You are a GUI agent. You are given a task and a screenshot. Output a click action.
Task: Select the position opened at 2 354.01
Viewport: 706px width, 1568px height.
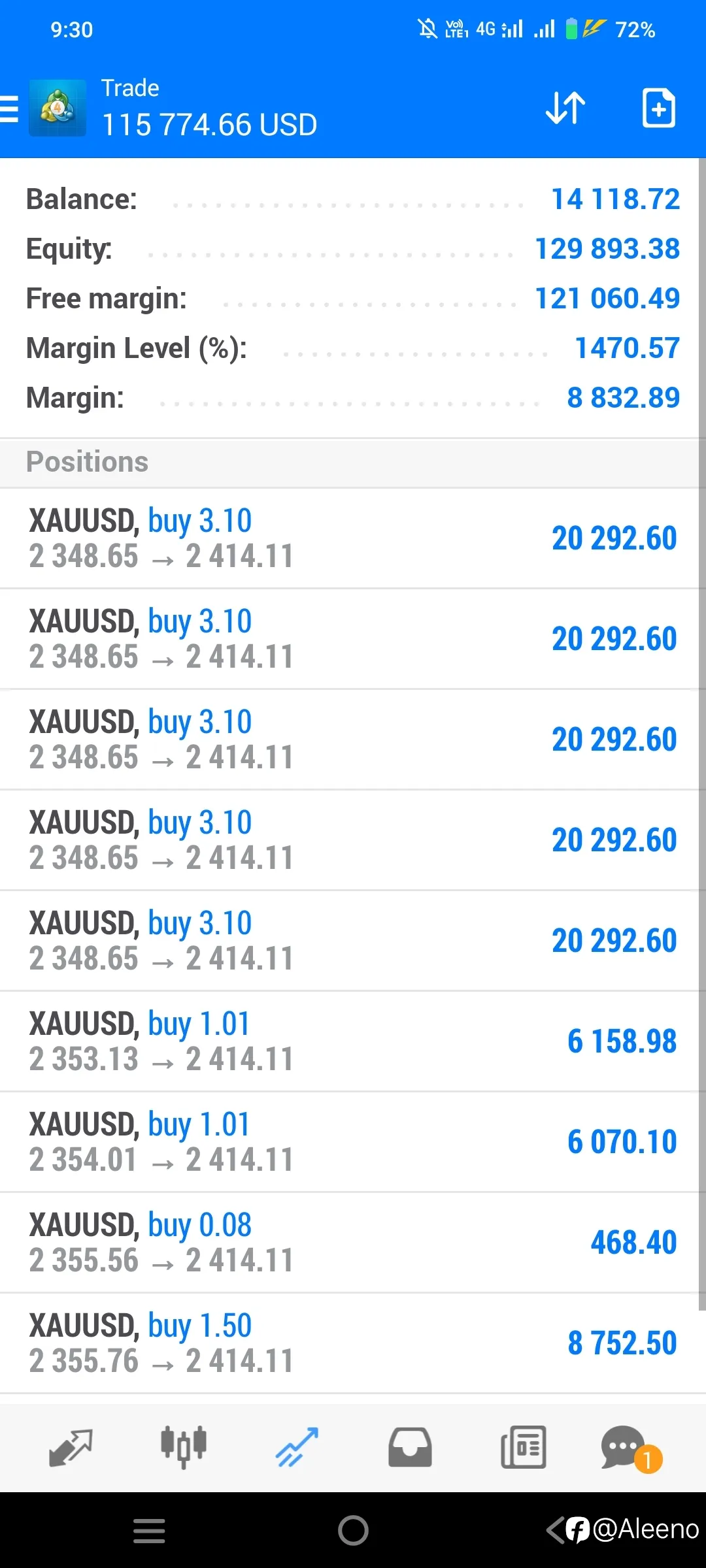coord(353,1141)
